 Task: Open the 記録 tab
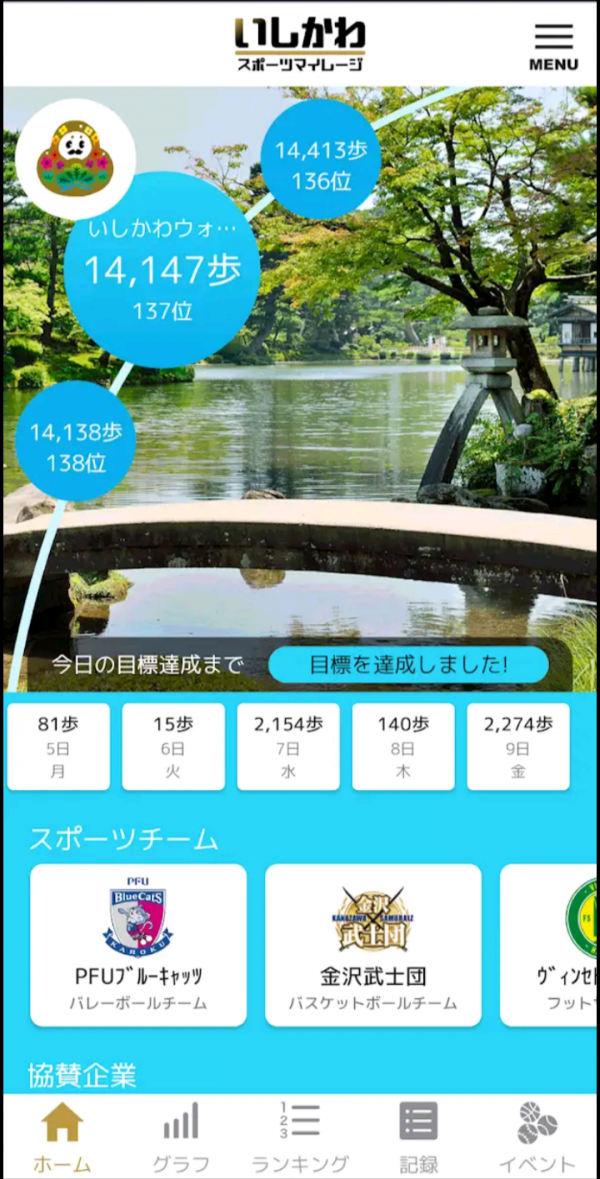pos(418,1137)
